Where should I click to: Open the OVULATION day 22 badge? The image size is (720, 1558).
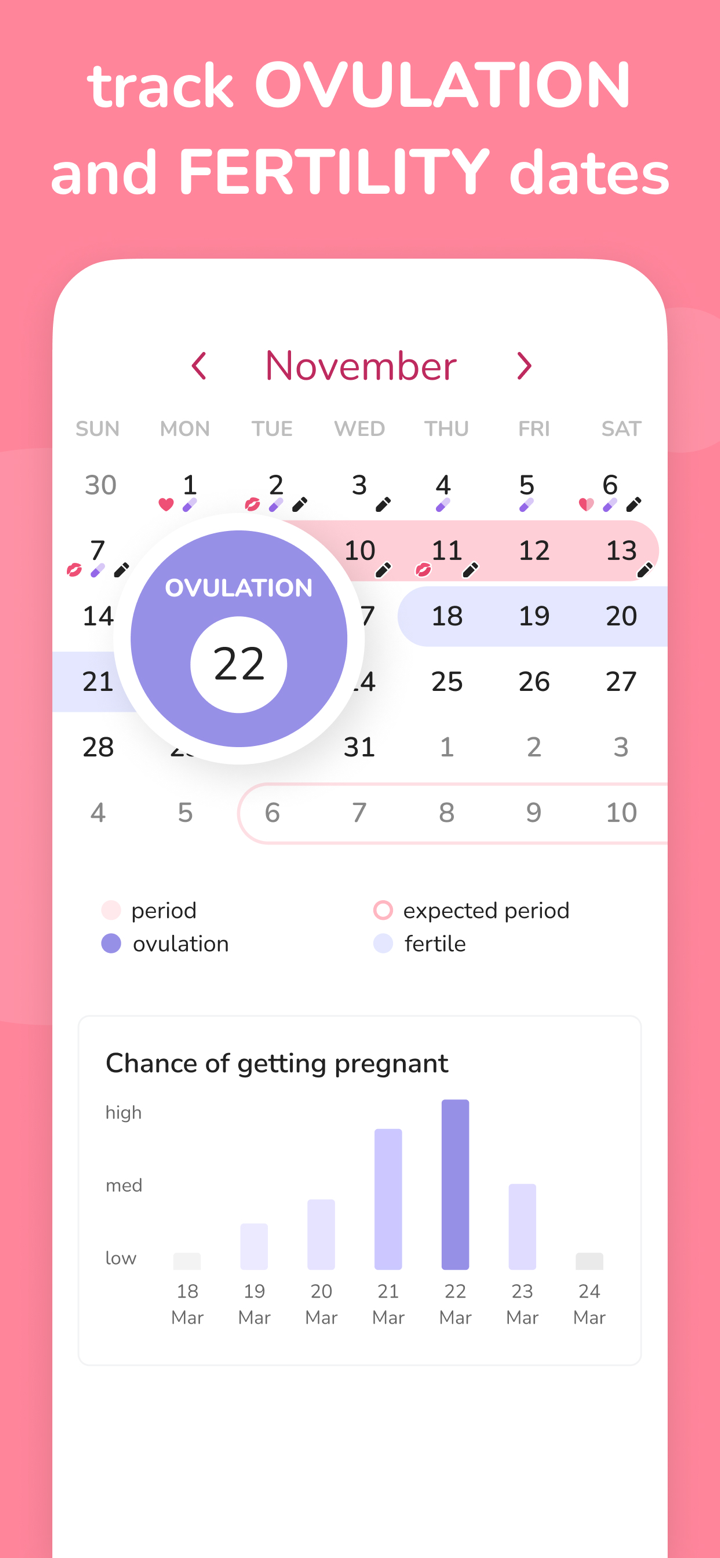pyautogui.click(x=238, y=637)
